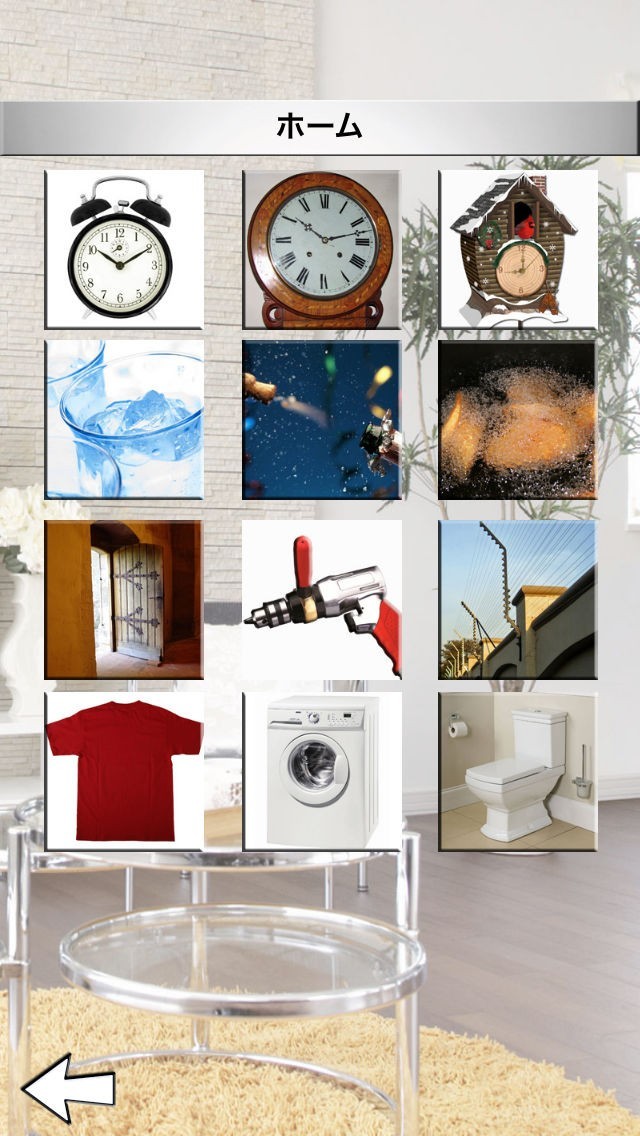
Task: Tap the red t-shirt tile
Action: (124, 772)
